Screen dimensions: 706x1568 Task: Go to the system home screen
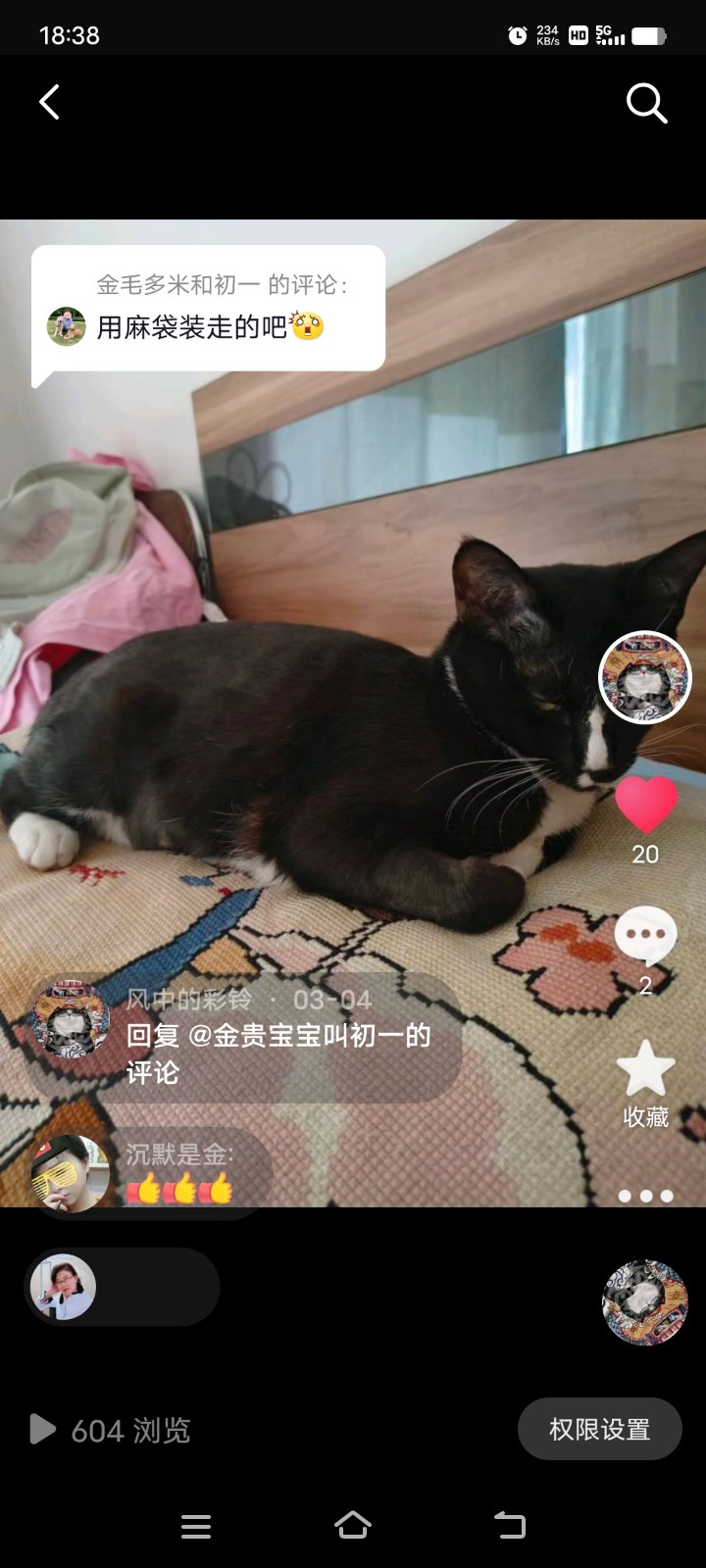(x=353, y=1525)
